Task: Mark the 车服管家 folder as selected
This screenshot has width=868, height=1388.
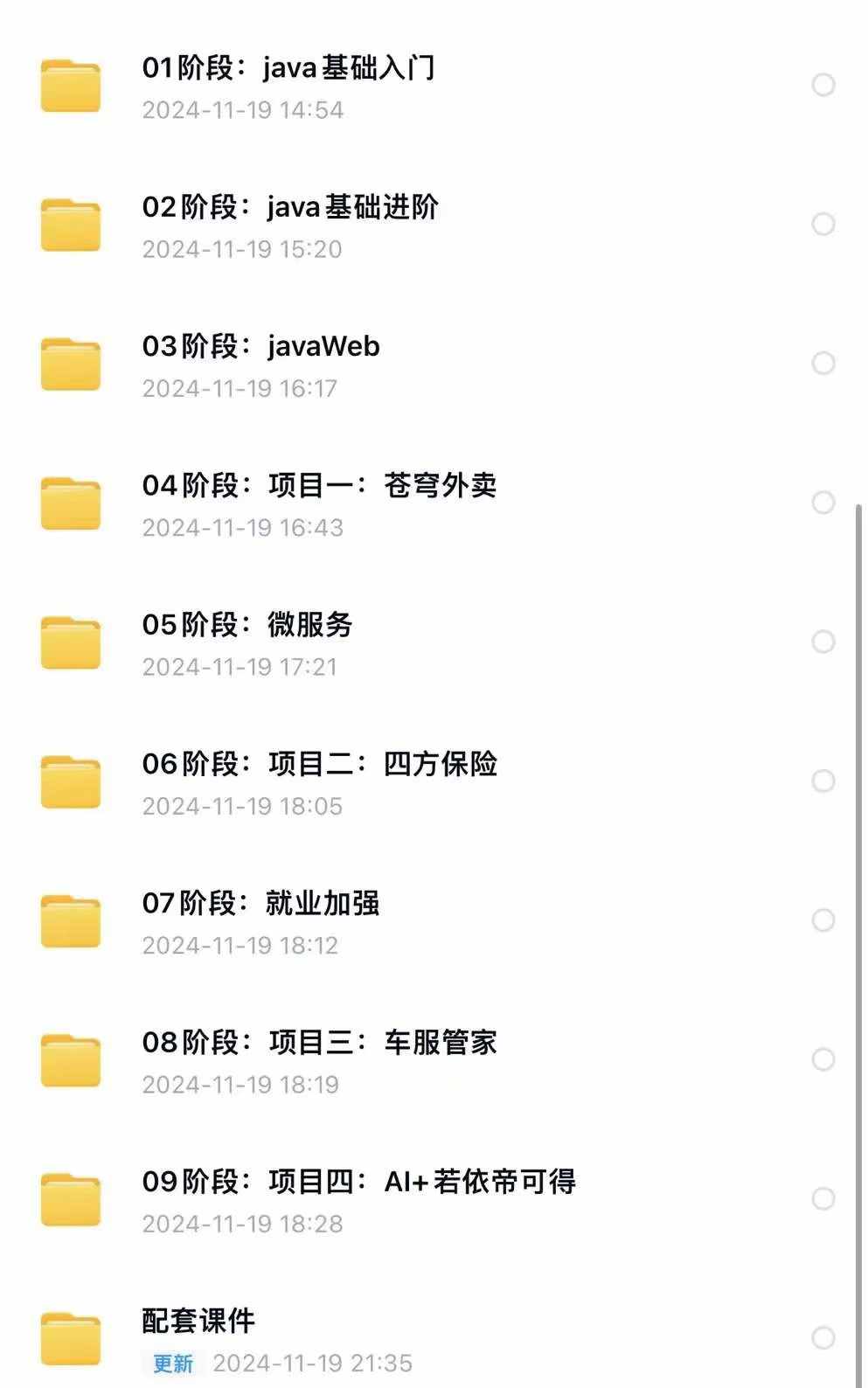Action: 823,1059
